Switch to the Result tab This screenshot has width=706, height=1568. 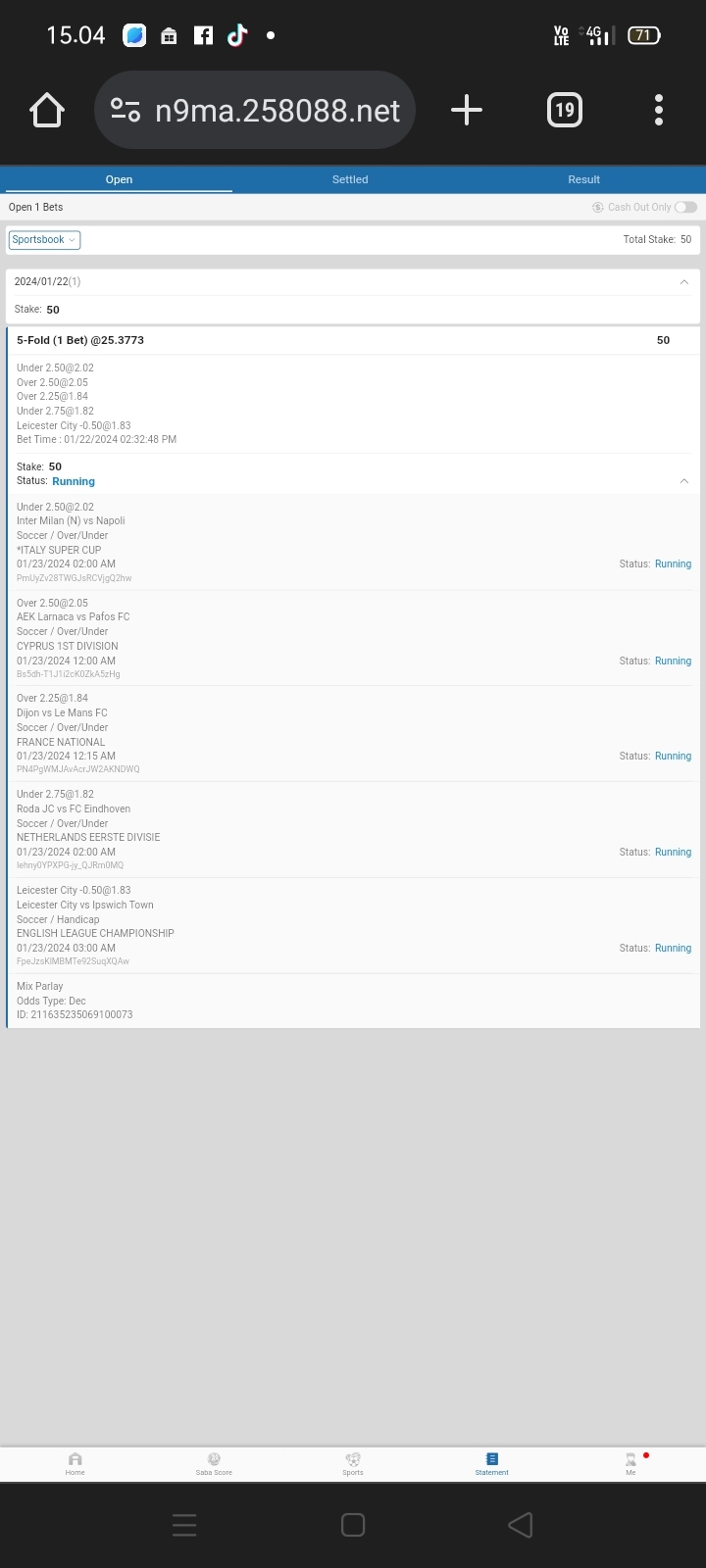pos(583,179)
